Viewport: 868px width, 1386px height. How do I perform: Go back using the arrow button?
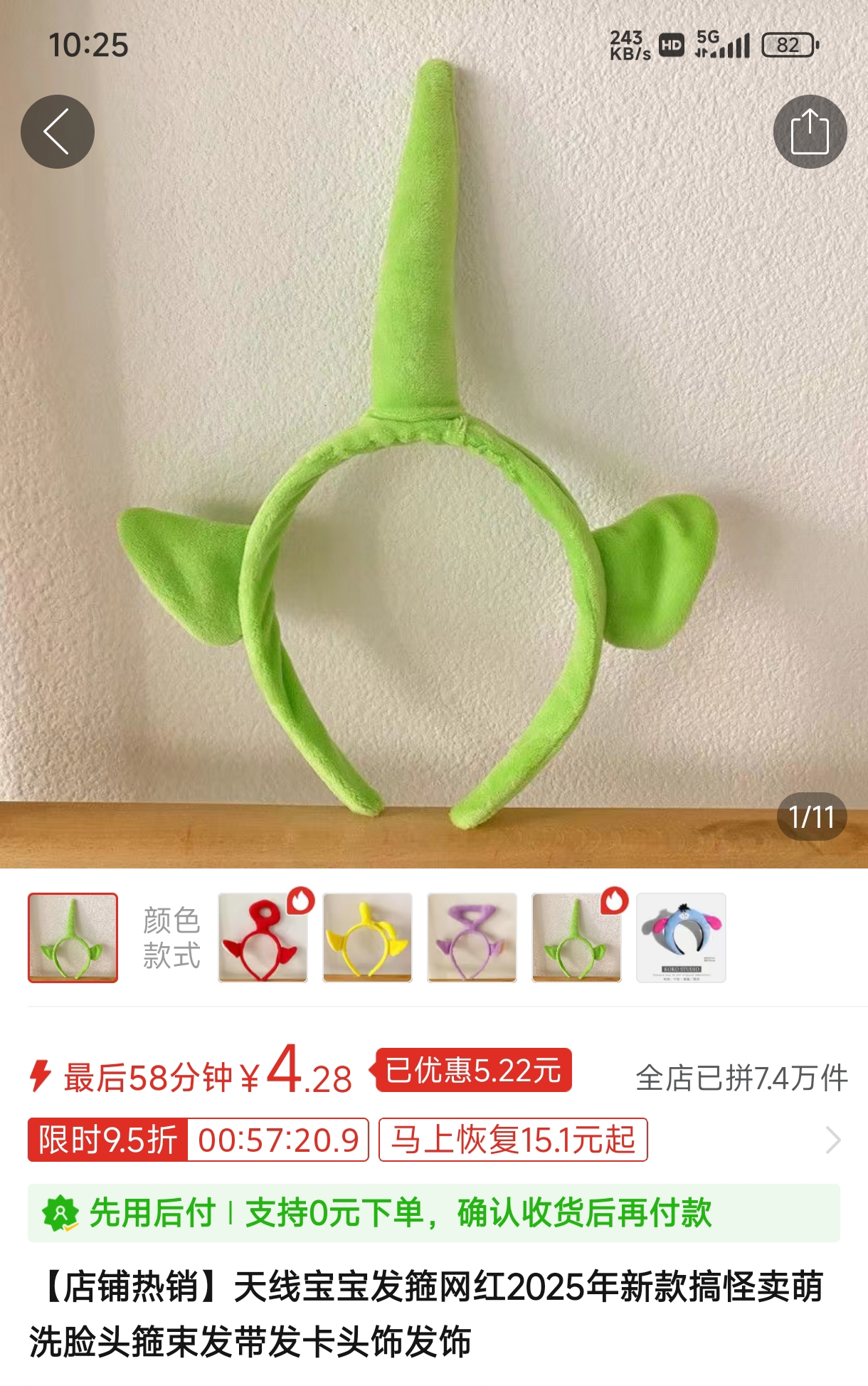(58, 132)
